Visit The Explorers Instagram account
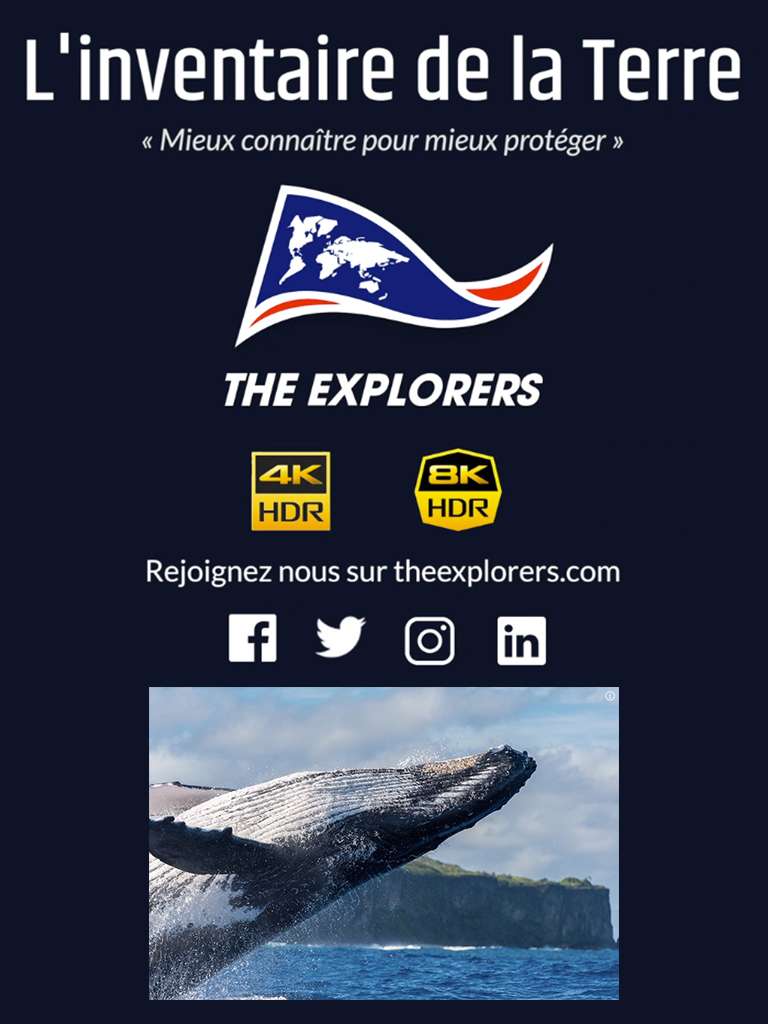The width and height of the screenshot is (768, 1024). (x=430, y=640)
